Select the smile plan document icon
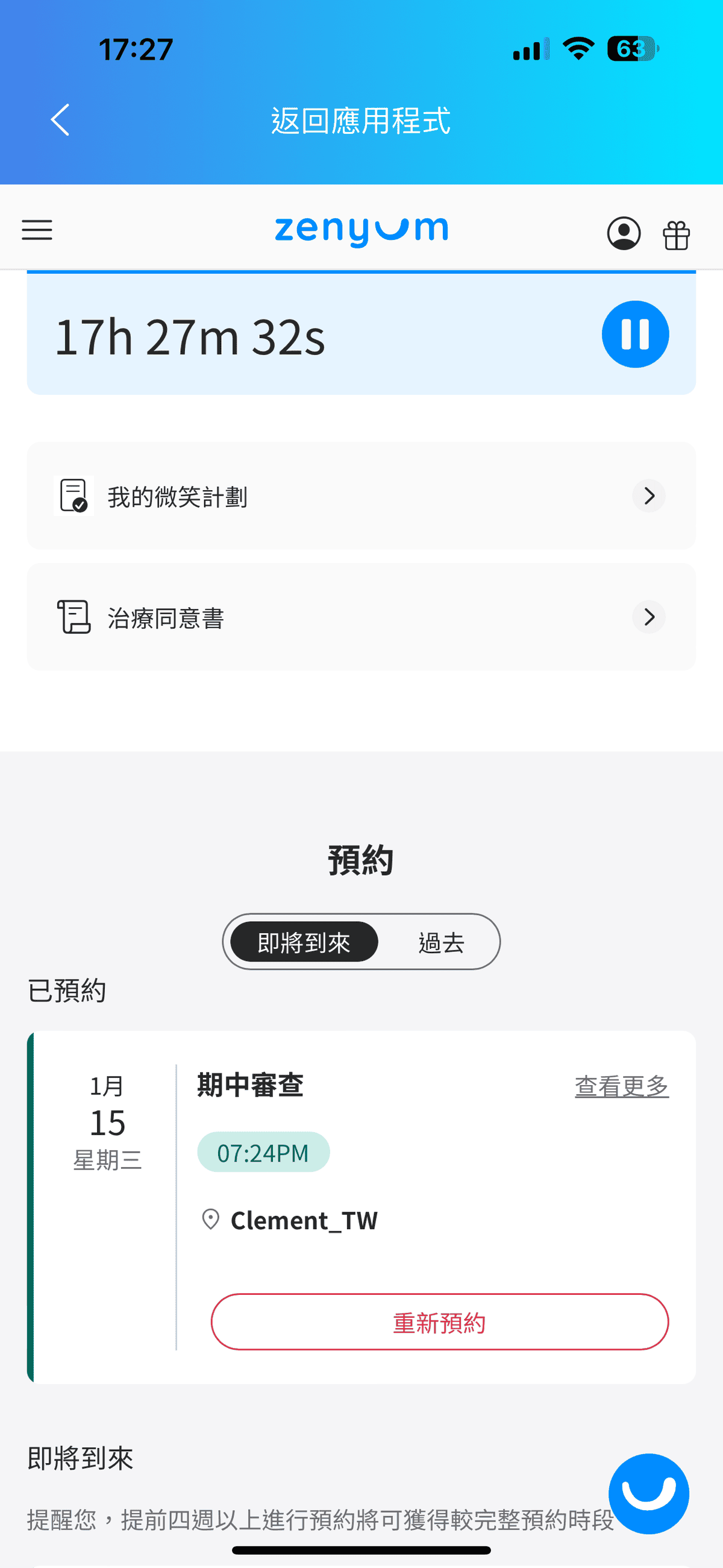723x1568 pixels. [74, 495]
